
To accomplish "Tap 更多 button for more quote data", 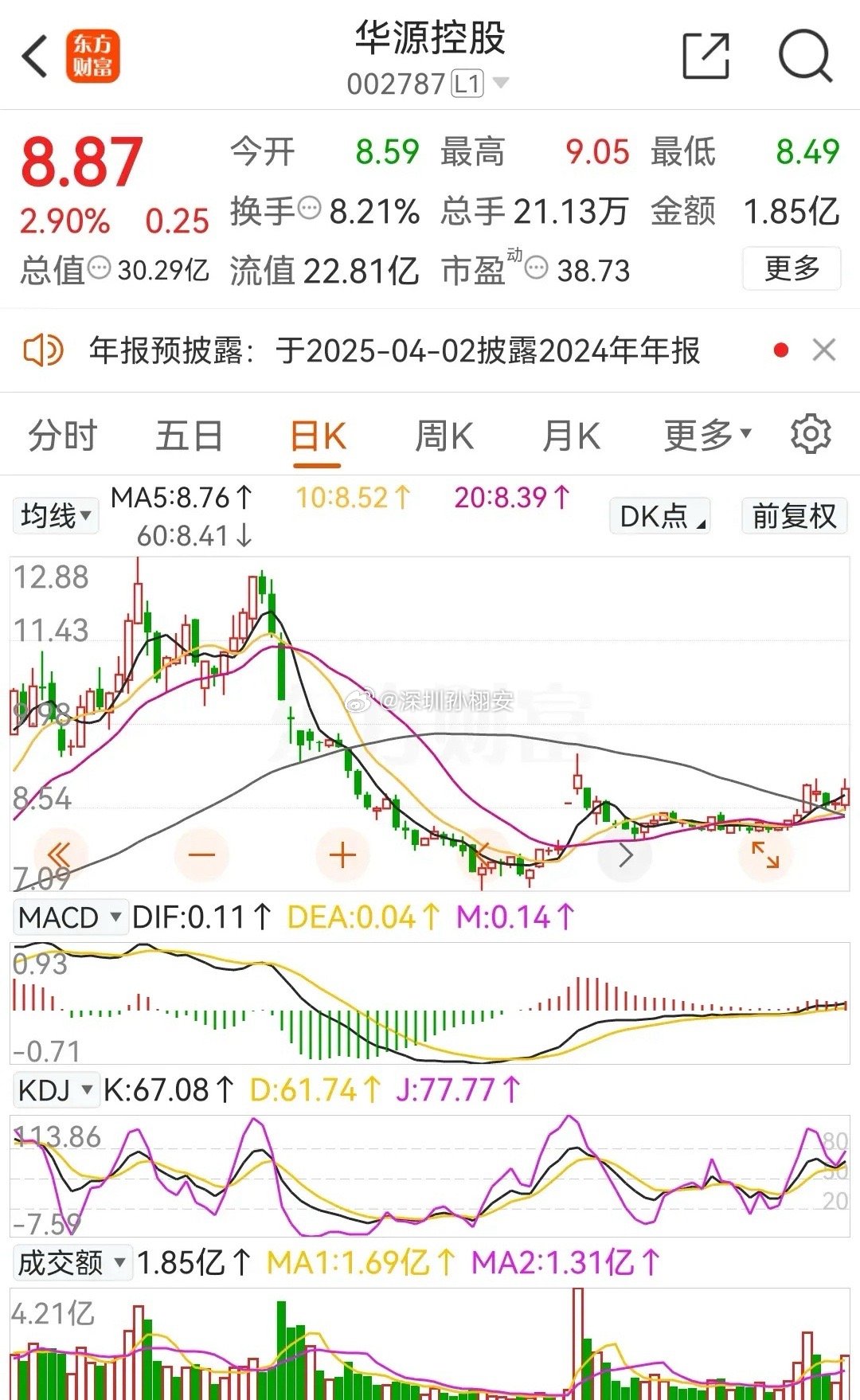I will (792, 268).
